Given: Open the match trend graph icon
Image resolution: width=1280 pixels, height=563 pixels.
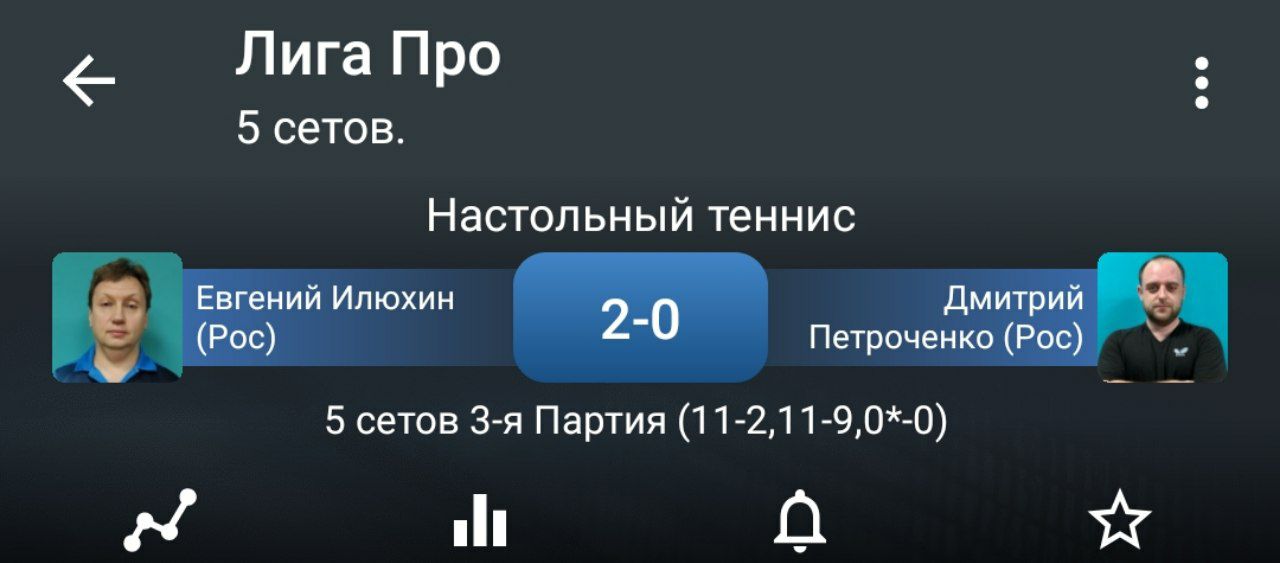Looking at the screenshot, I should [160, 521].
